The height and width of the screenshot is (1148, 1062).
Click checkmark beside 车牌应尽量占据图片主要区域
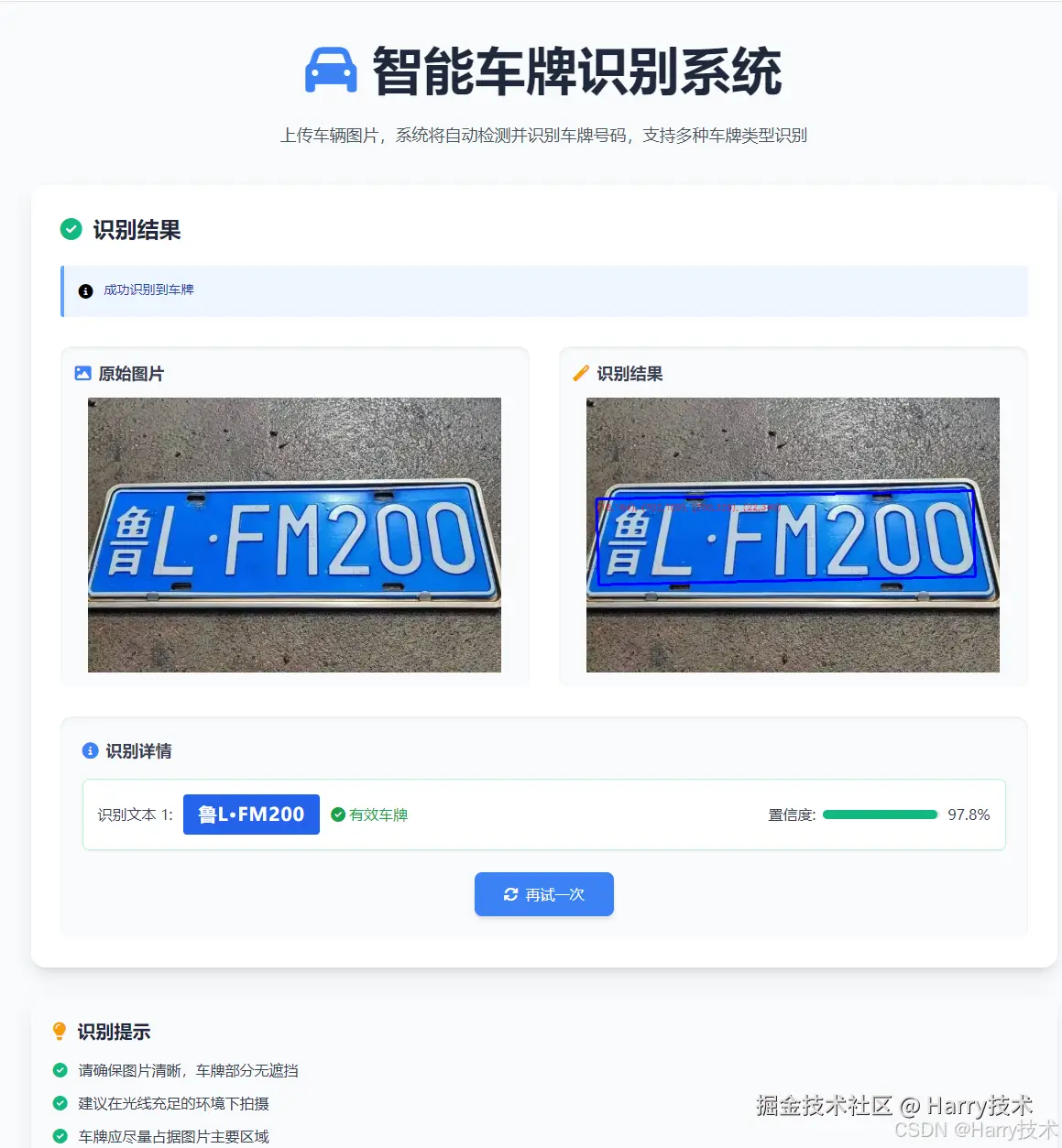click(x=60, y=1136)
